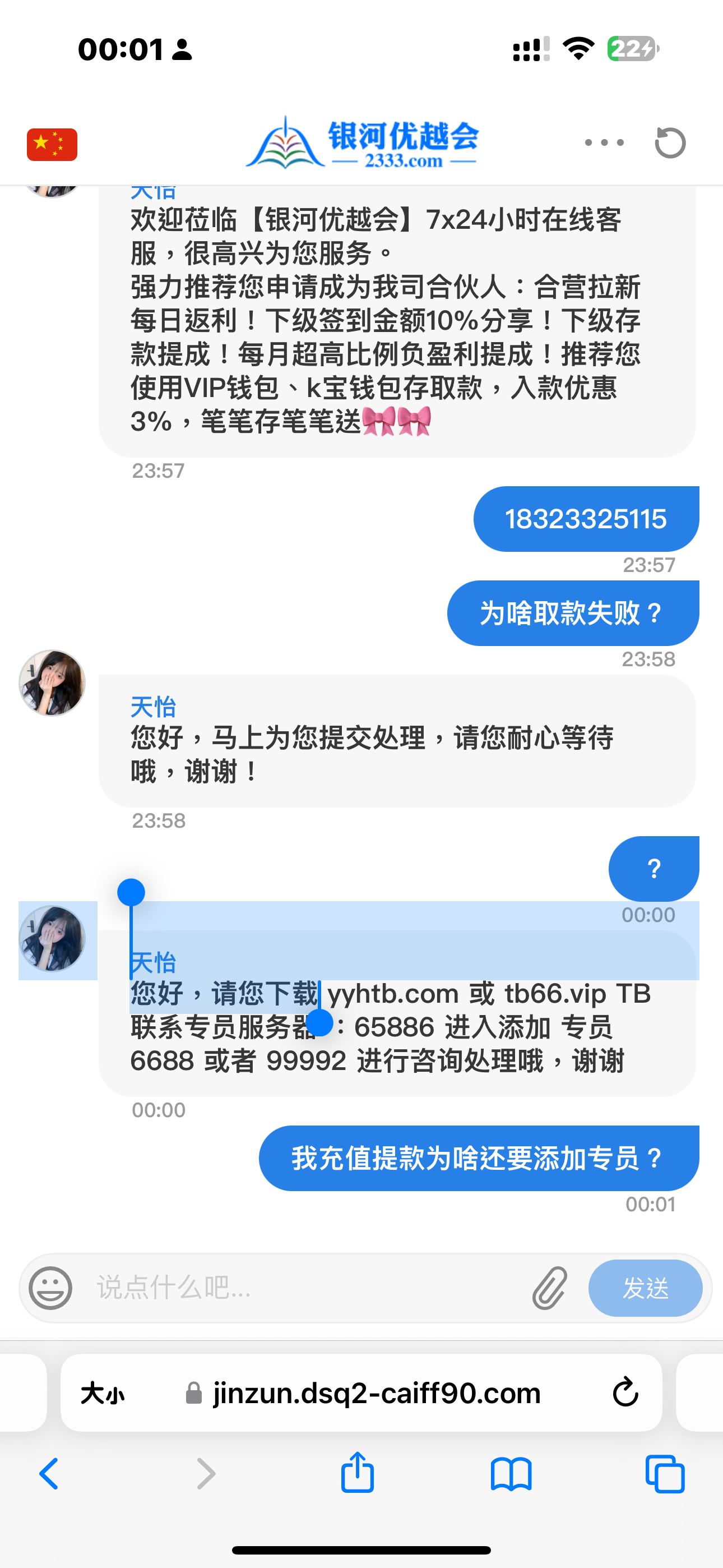
Task: Reload the page from the address bar
Action: tap(625, 1392)
